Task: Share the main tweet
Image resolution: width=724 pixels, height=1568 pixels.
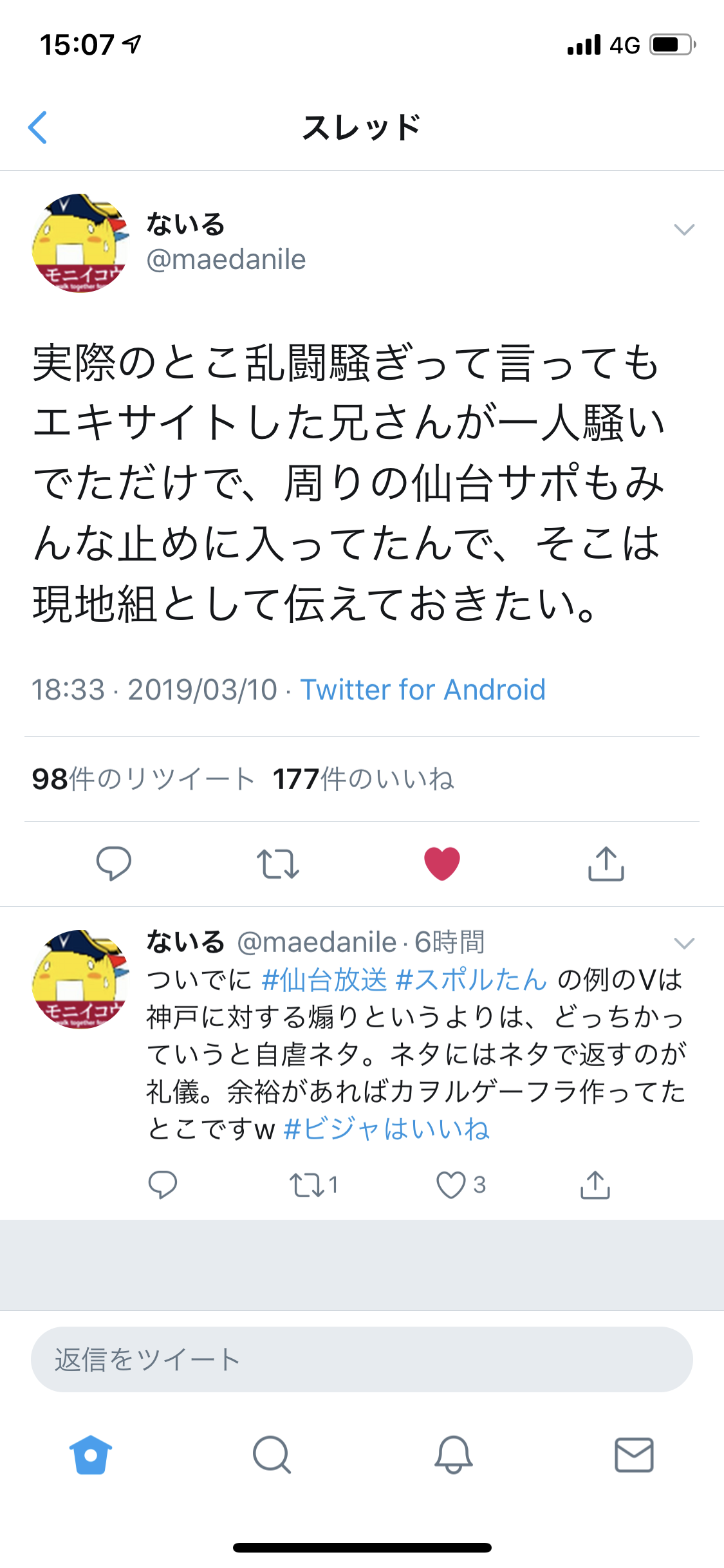Action: tap(606, 863)
